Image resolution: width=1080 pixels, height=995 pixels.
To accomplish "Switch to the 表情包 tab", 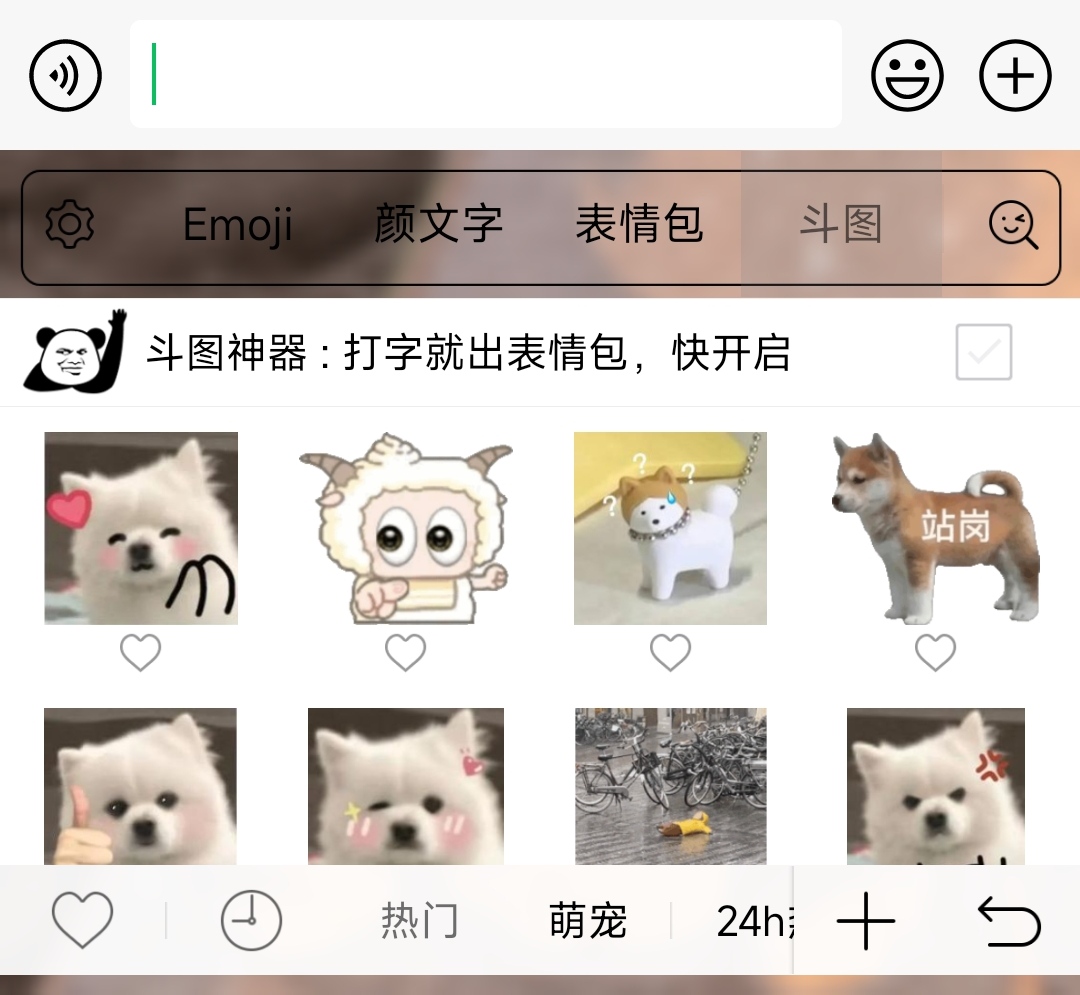I will 639,224.
